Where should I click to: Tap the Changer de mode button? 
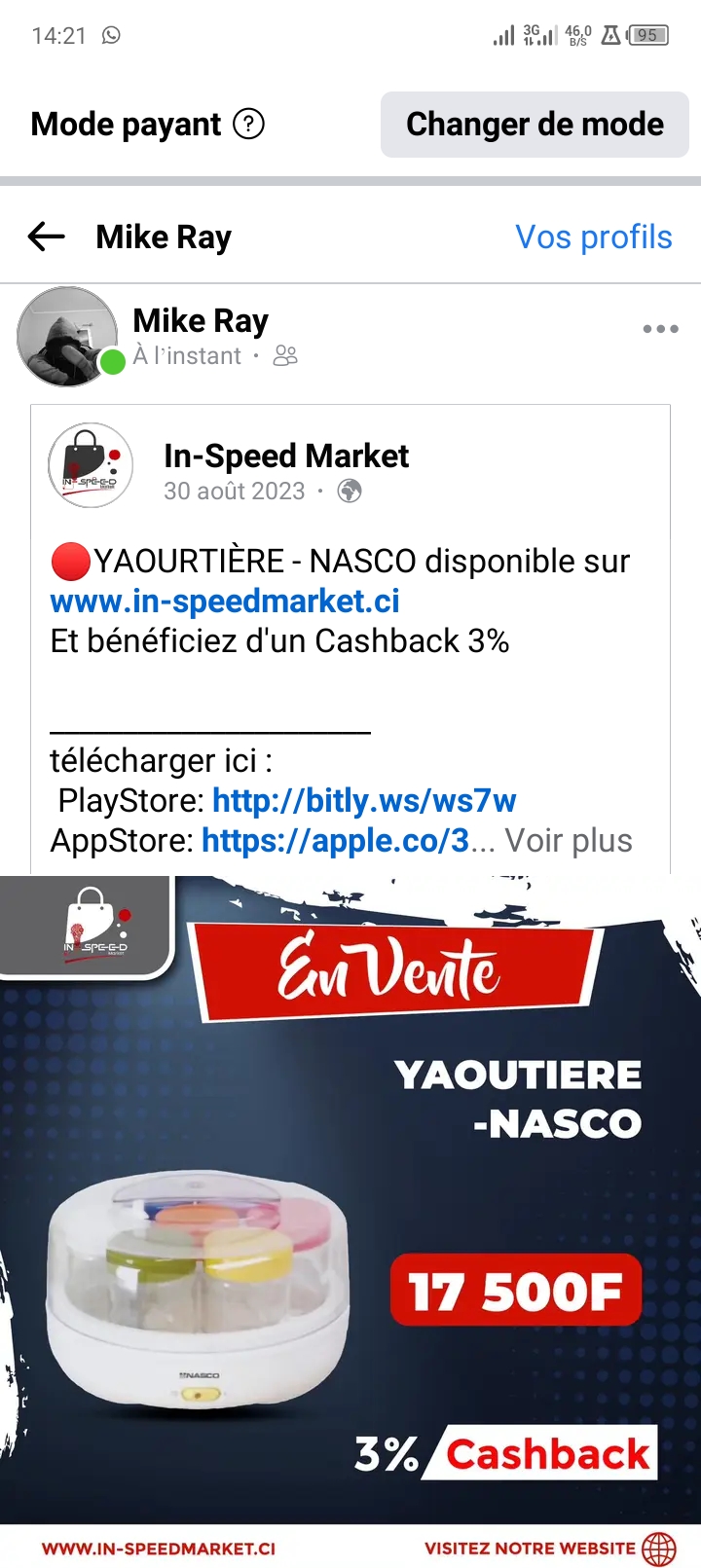[535, 125]
